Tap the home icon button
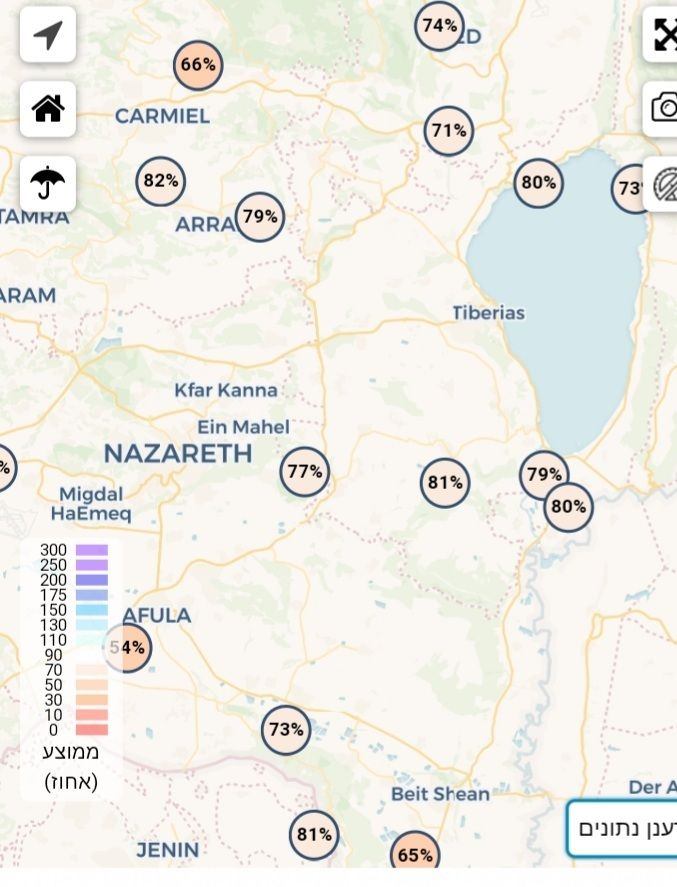Viewport: 677px width, 887px height. pos(48,108)
